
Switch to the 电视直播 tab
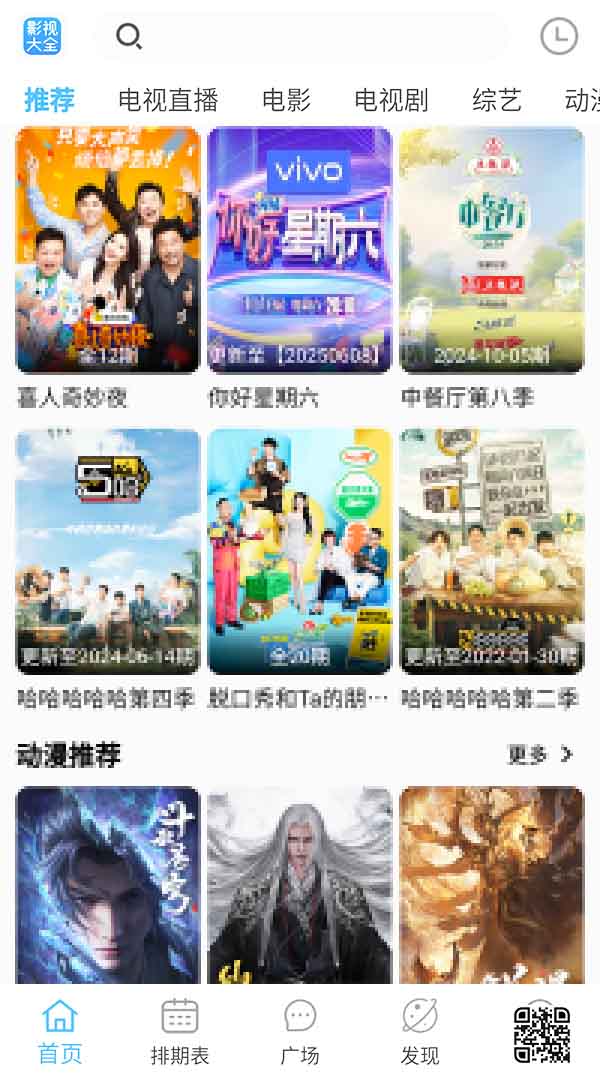[168, 100]
